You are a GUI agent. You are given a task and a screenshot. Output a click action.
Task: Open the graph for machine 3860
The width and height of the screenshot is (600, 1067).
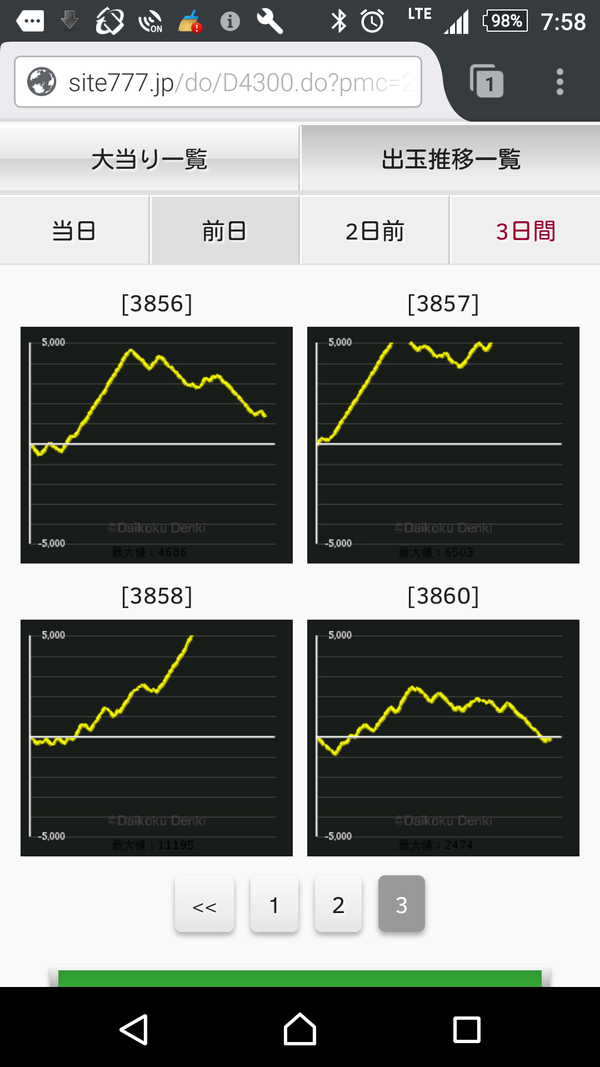pos(443,738)
